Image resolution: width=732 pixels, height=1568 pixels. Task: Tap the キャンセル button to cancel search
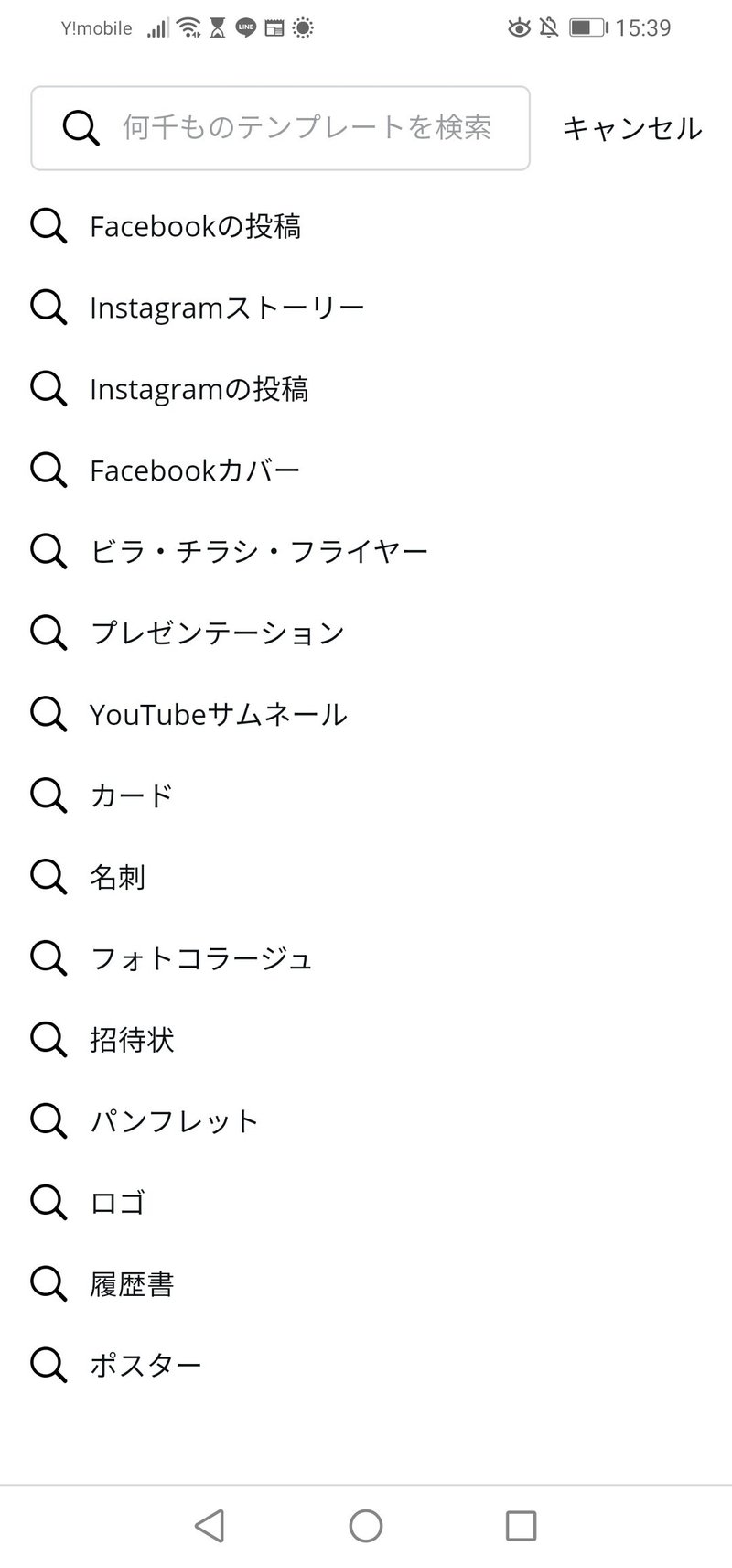click(630, 129)
